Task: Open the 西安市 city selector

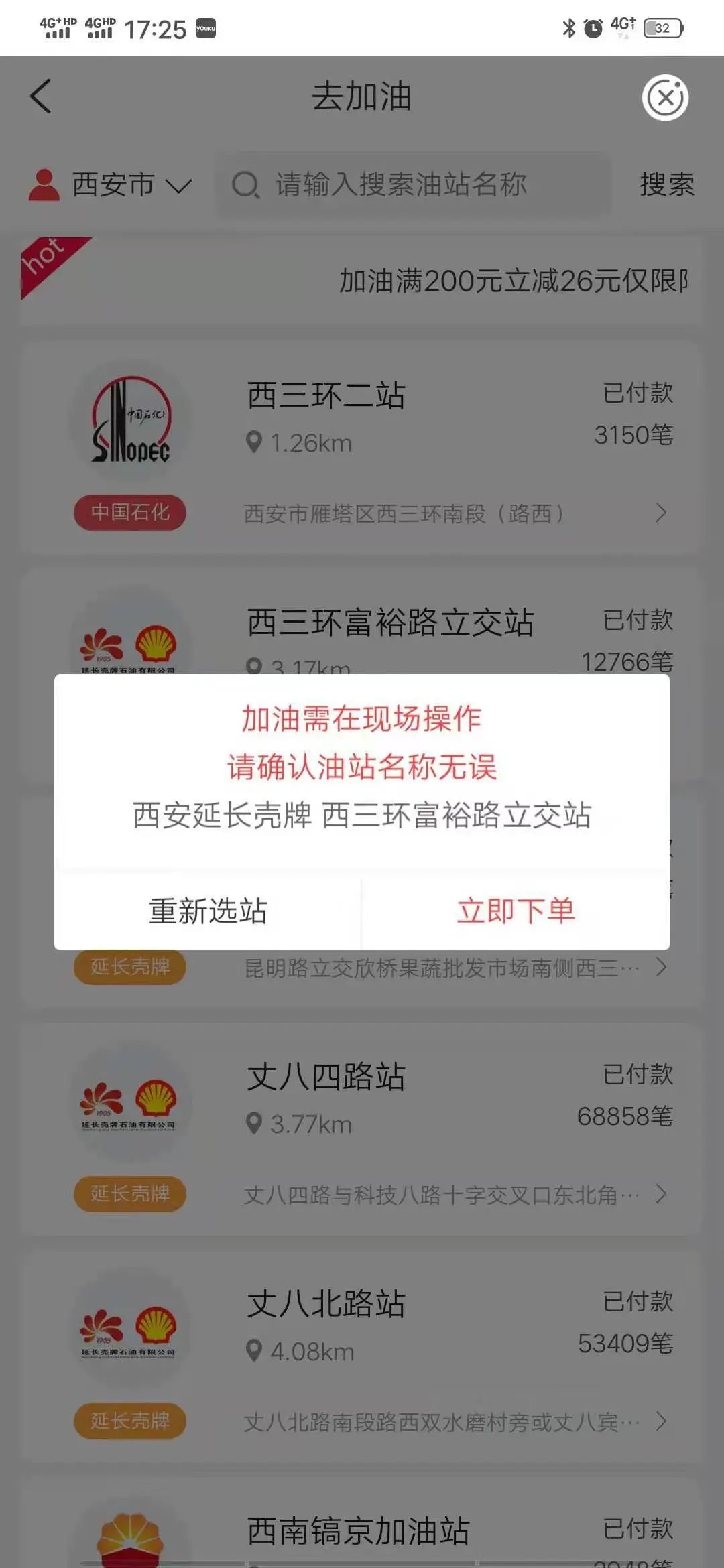Action: [111, 185]
